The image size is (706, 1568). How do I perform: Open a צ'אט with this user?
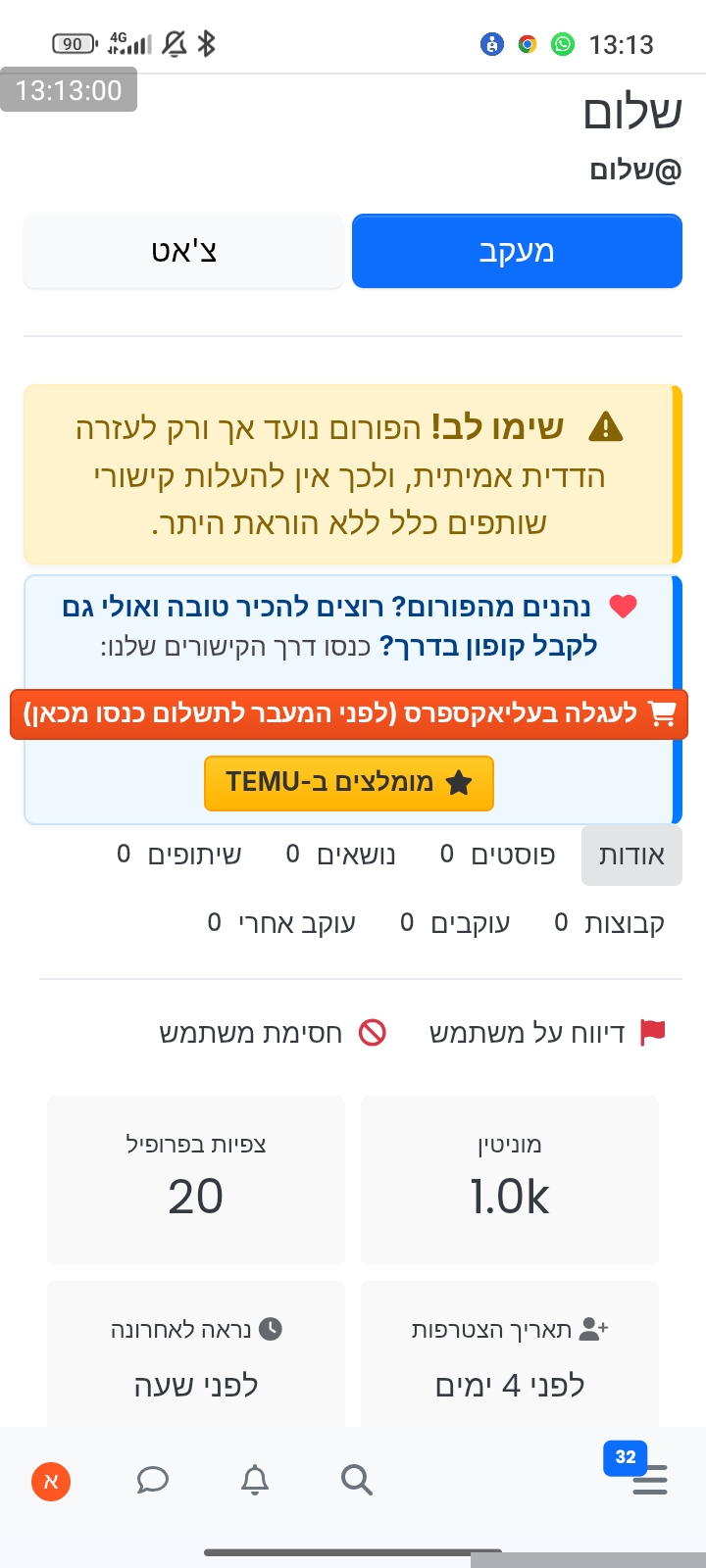tap(183, 251)
